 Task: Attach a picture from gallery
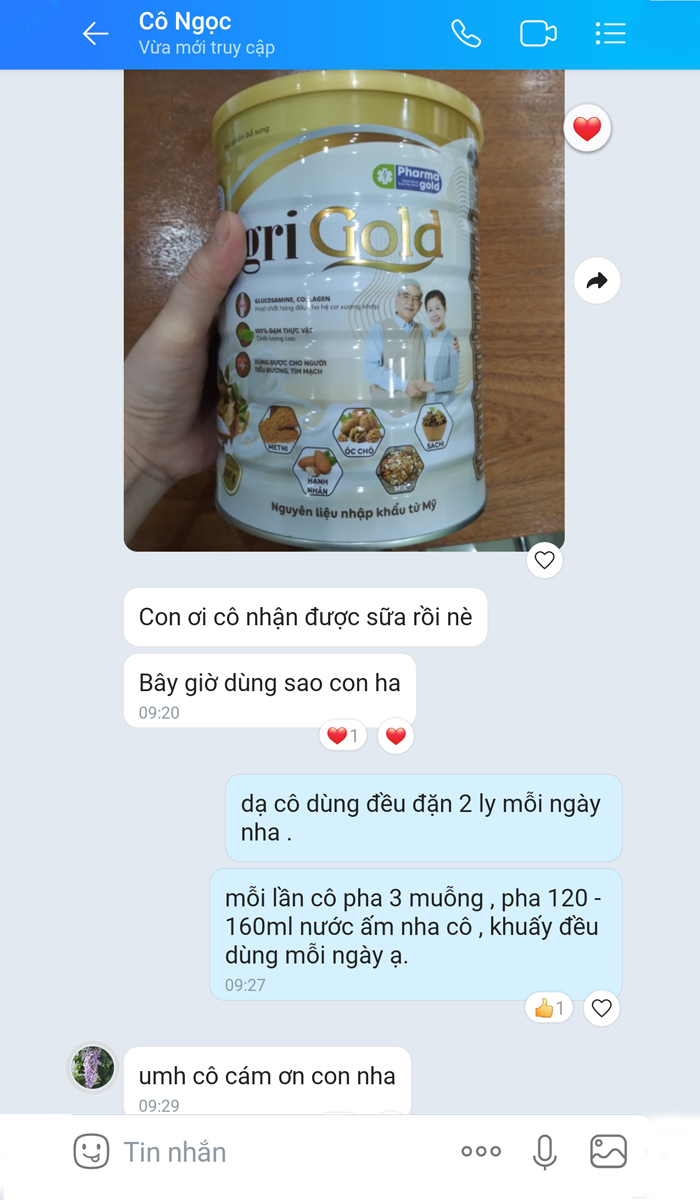coord(608,1152)
